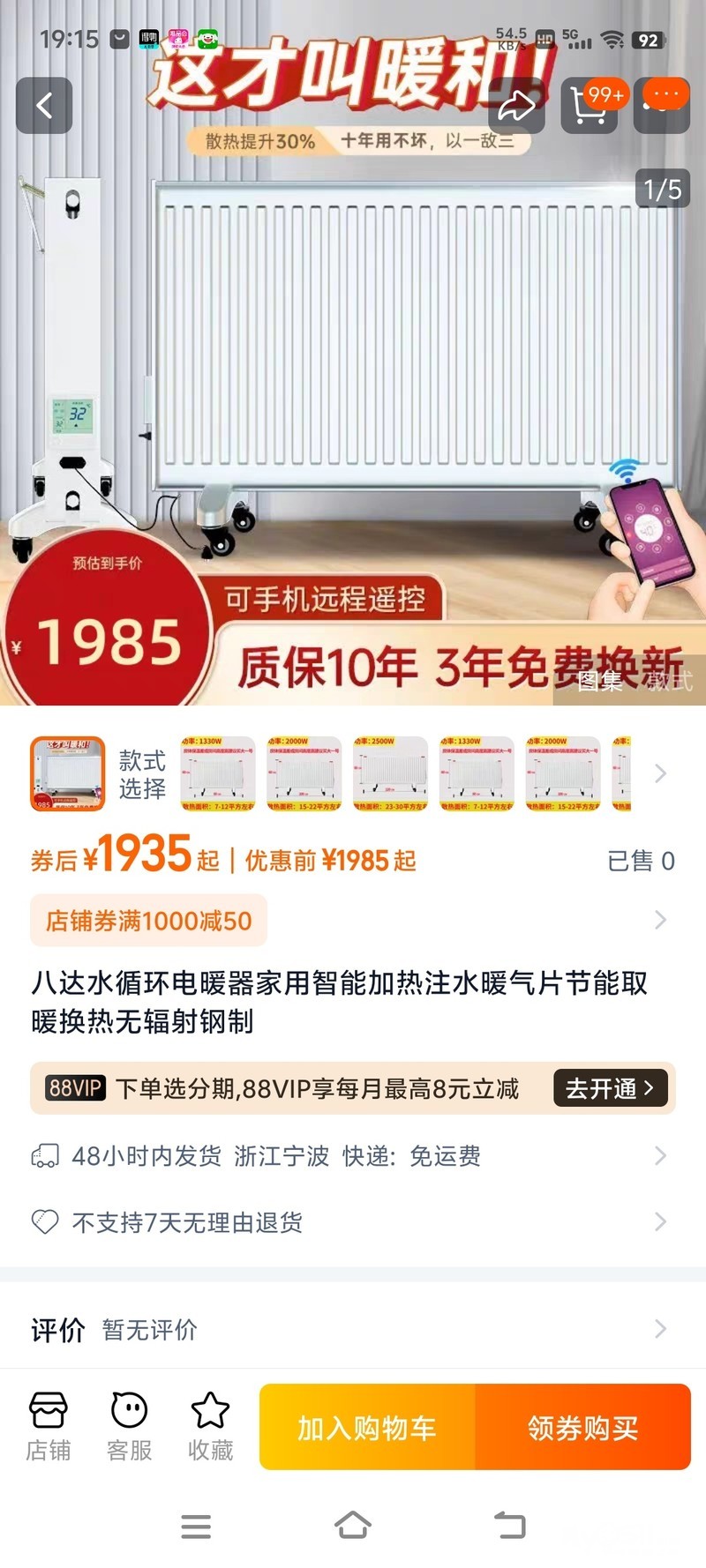Claim the 店铺券满1000减50 coupon
This screenshot has width=706, height=1568.
pyautogui.click(x=148, y=921)
